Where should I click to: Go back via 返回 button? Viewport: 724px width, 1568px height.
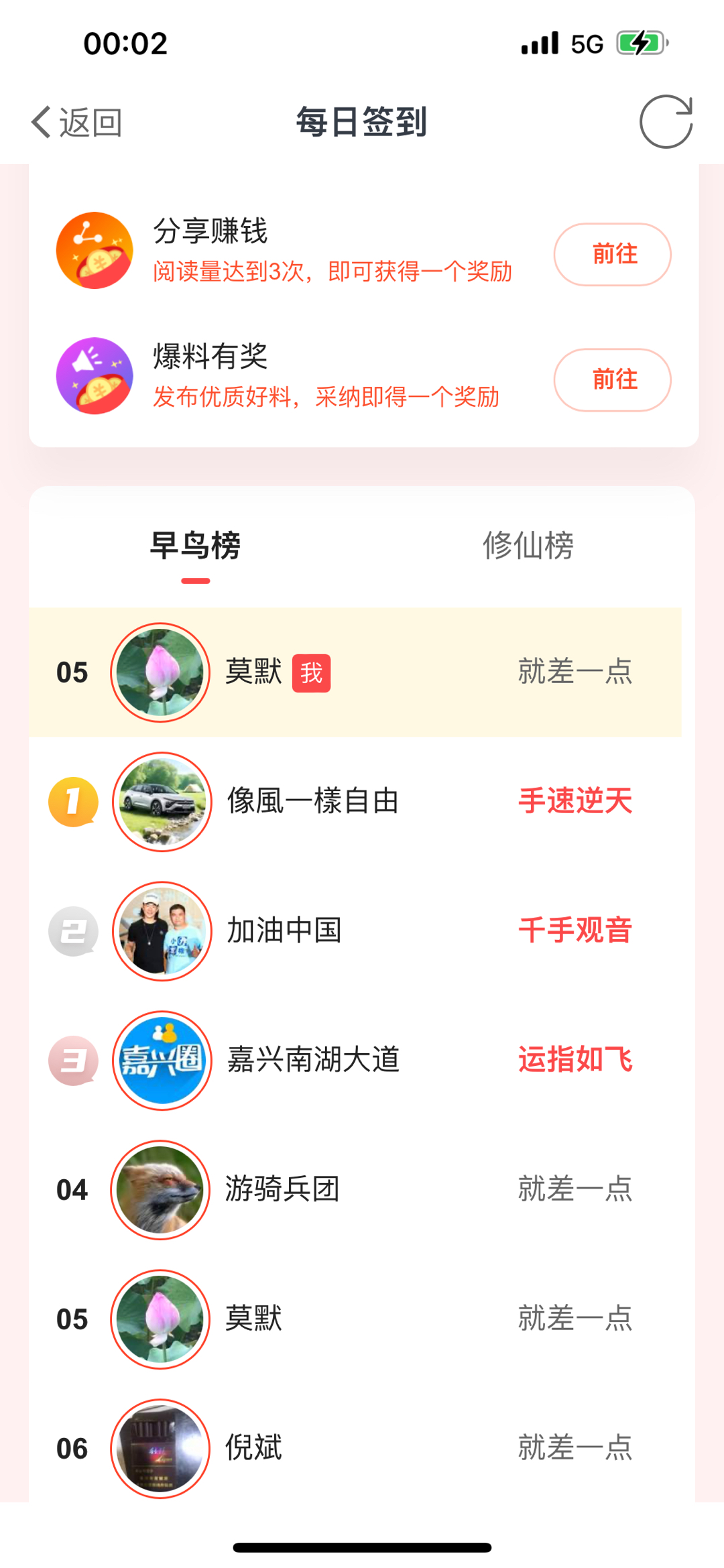coord(76,123)
